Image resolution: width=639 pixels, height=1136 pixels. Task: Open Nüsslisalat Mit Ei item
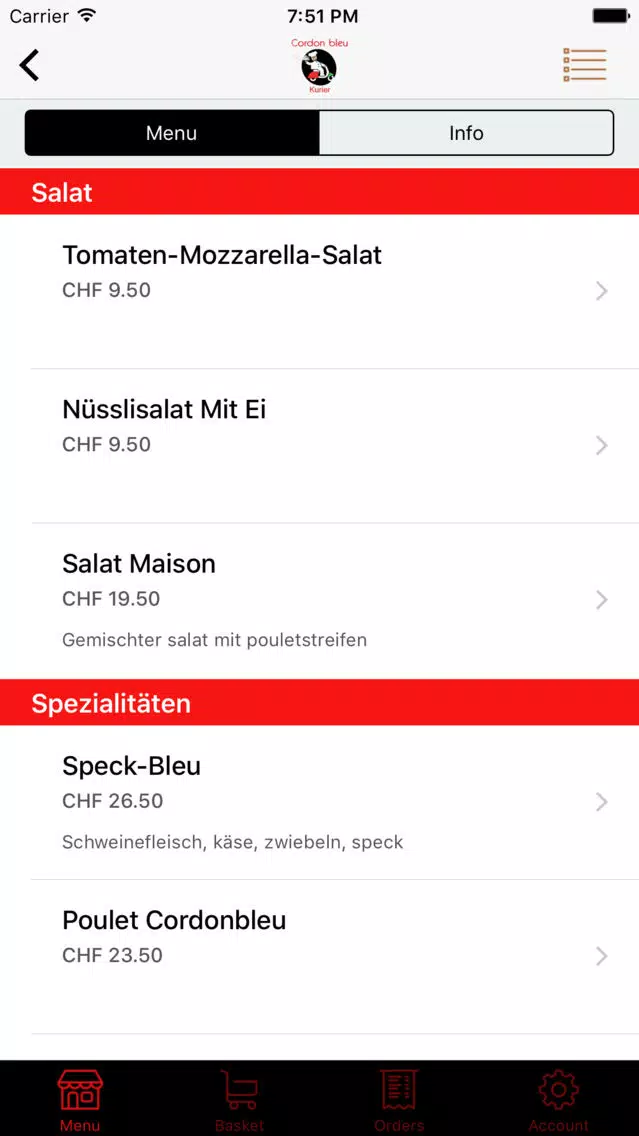pyautogui.click(x=320, y=446)
